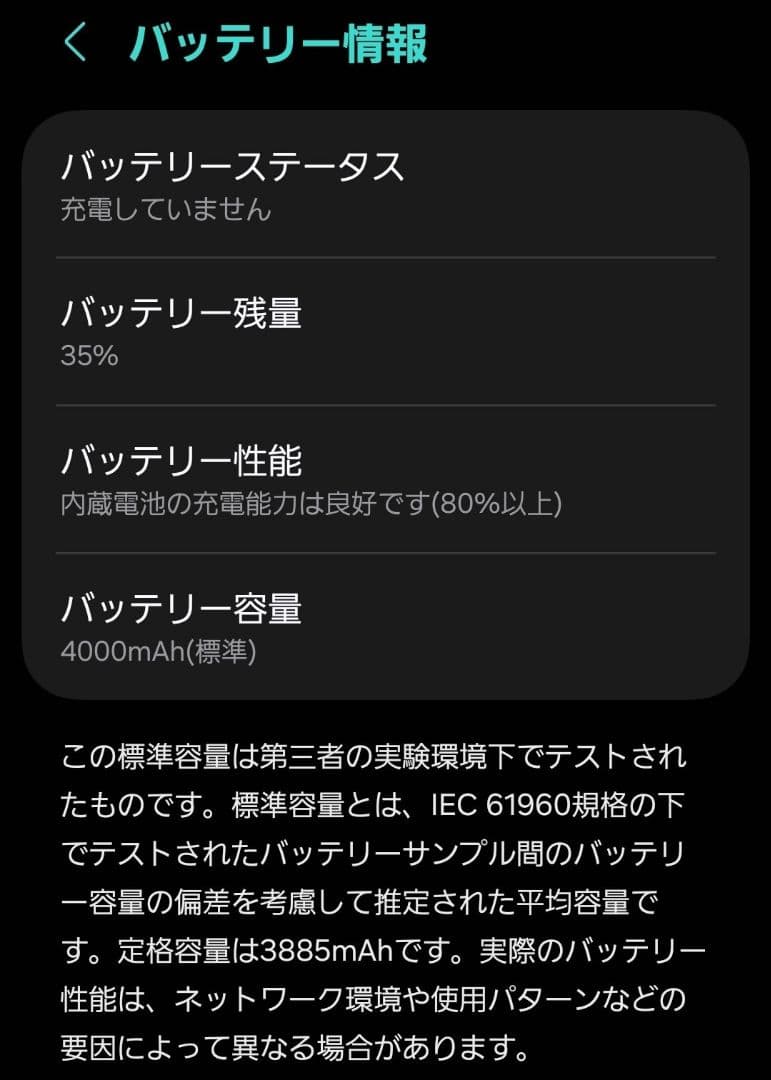Viewport: 771px width, 1080px height.
Task: Tap the 充電していません status text
Action: coord(165,211)
